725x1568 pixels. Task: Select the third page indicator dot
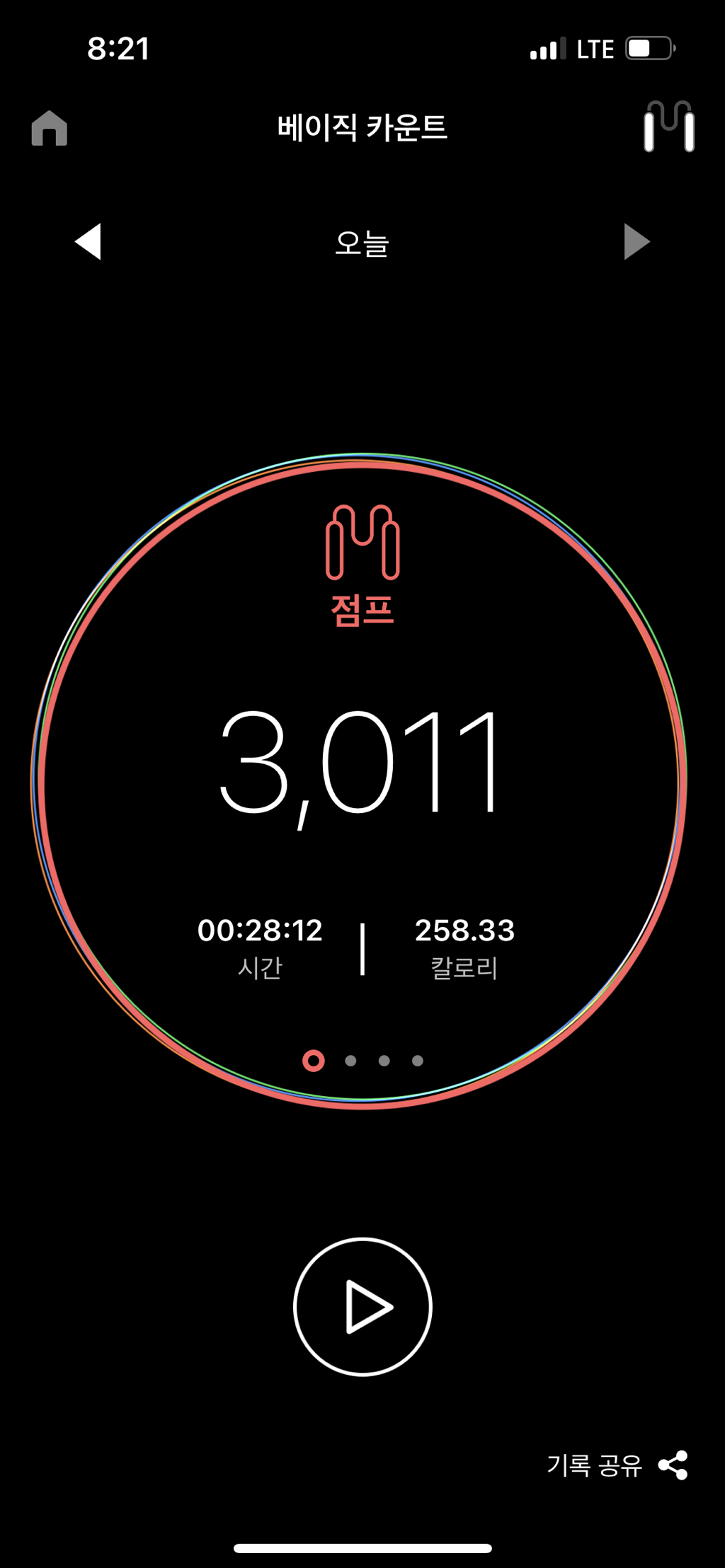coord(383,1061)
